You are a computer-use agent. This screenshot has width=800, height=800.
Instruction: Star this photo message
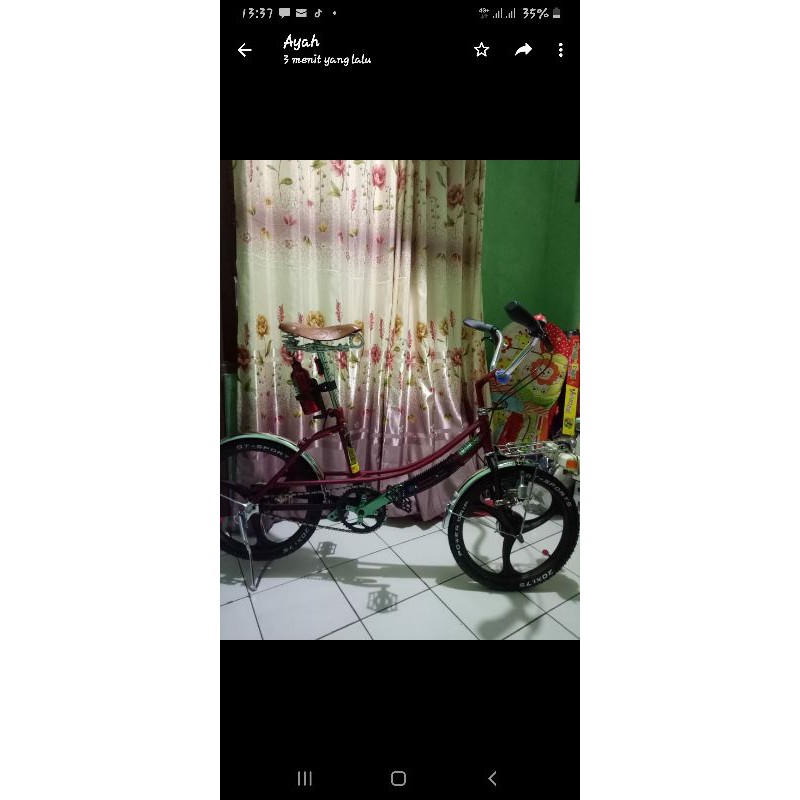click(x=481, y=50)
